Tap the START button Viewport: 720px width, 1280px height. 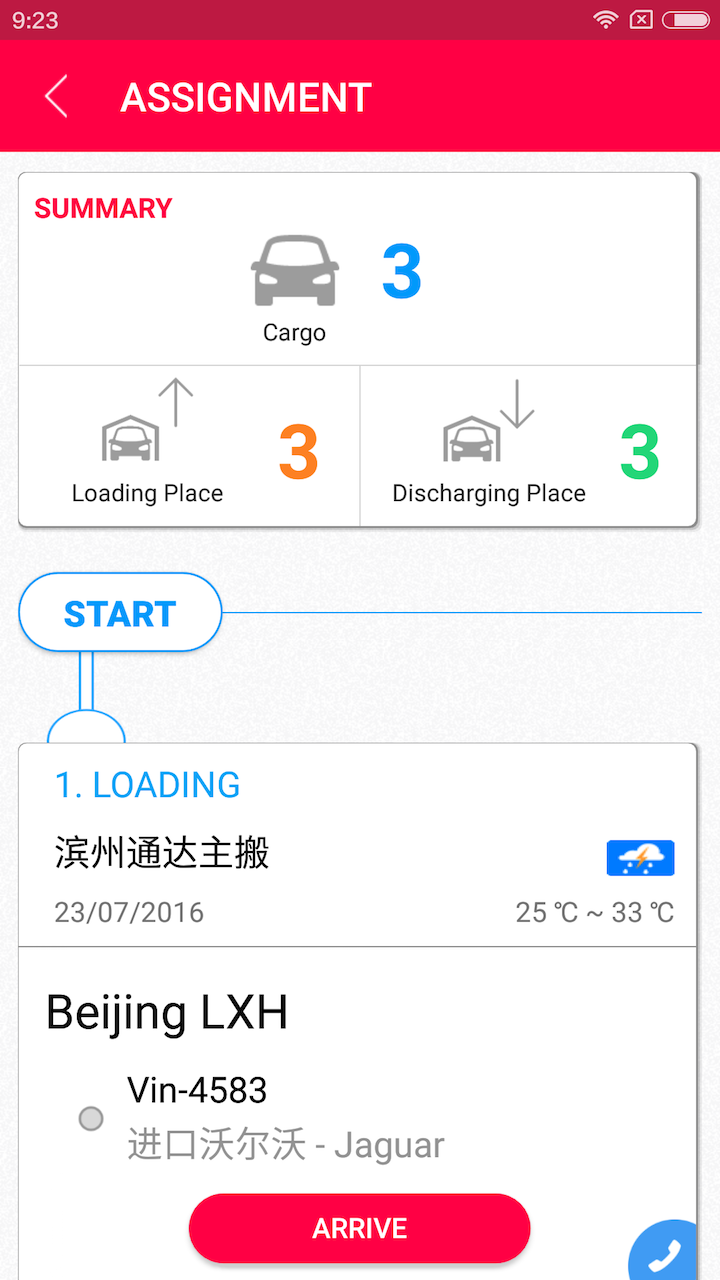[120, 613]
